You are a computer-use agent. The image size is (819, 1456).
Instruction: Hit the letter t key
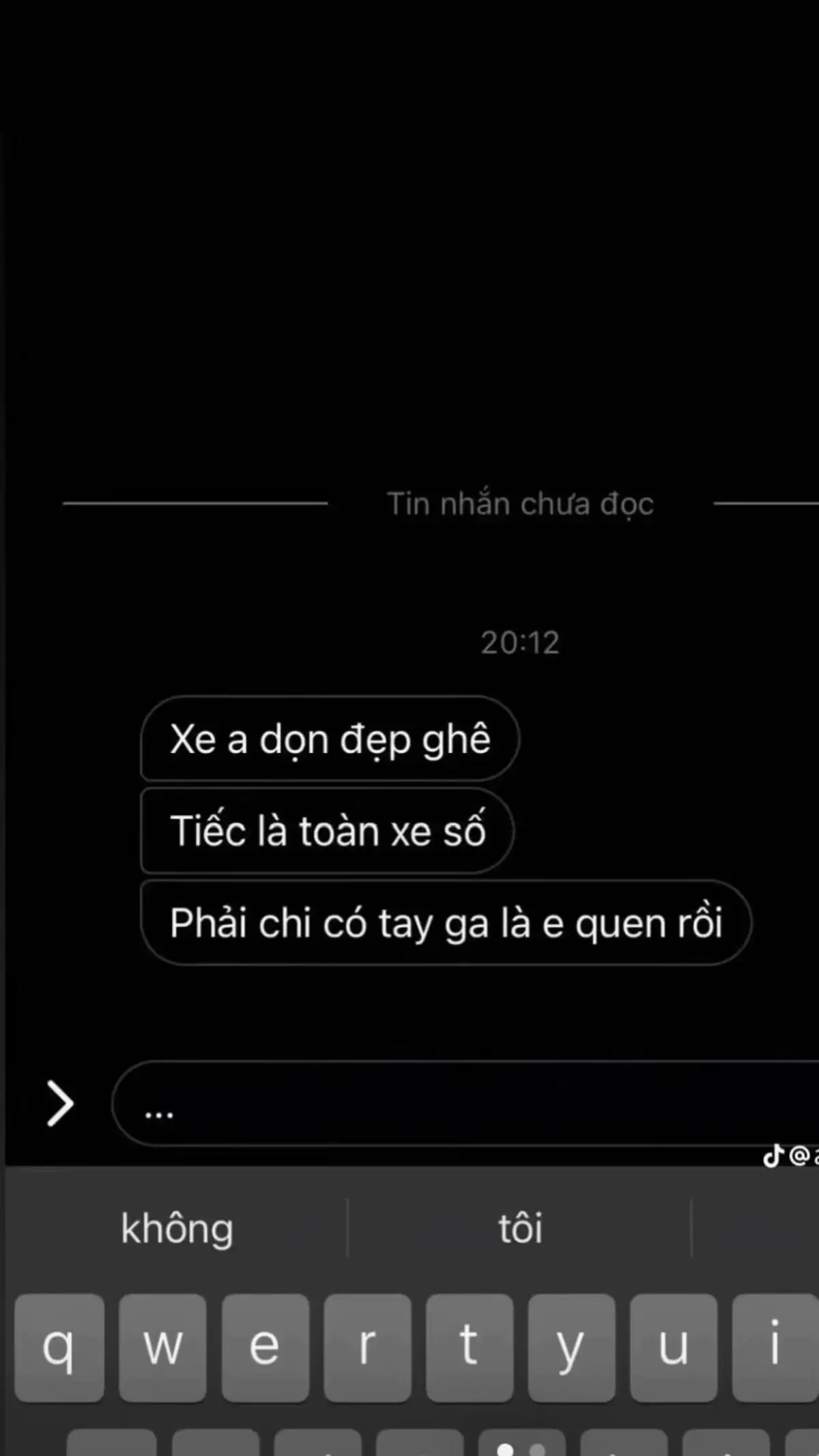[x=469, y=1347]
